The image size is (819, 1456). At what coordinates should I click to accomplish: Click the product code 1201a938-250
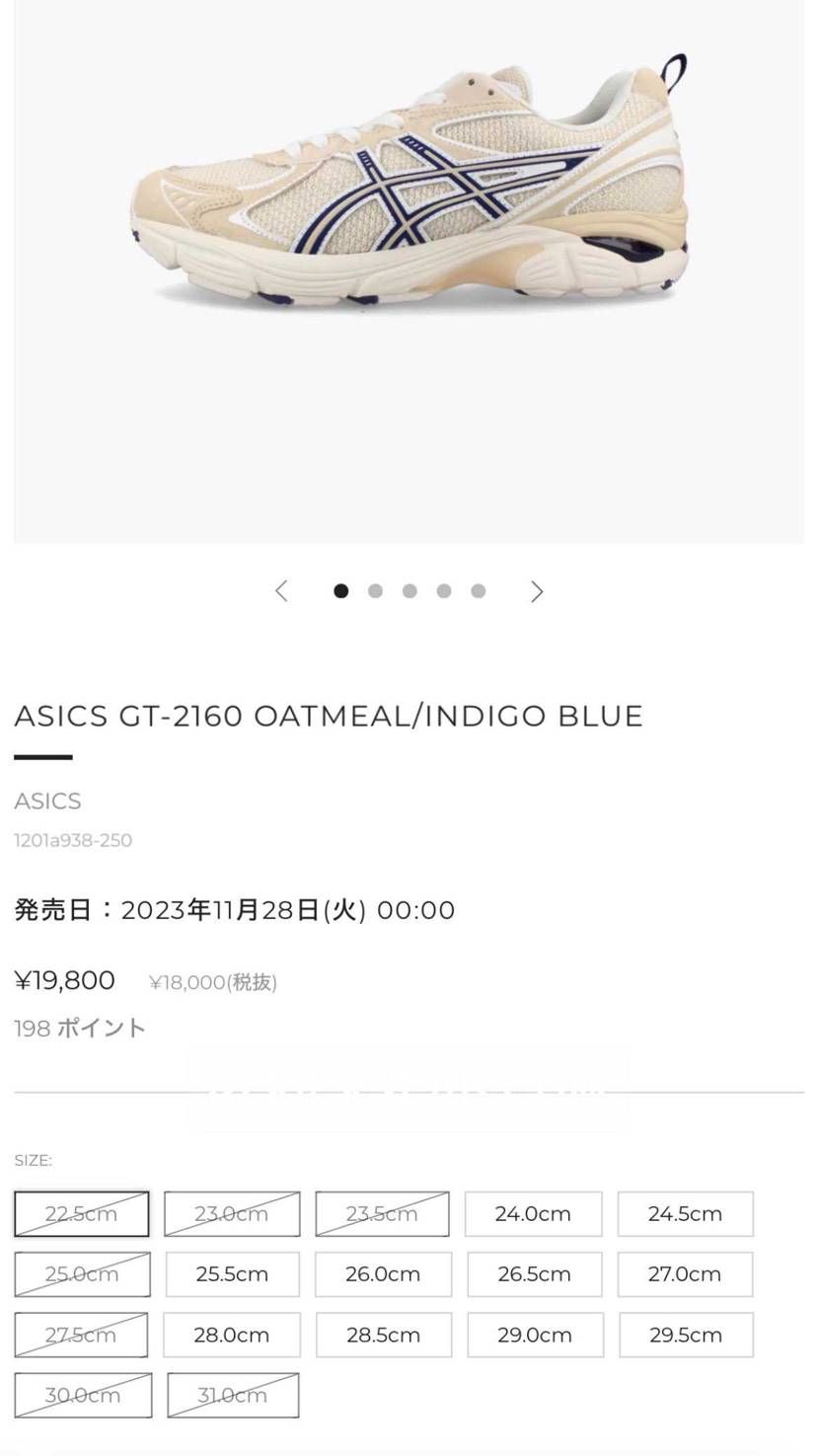73,840
